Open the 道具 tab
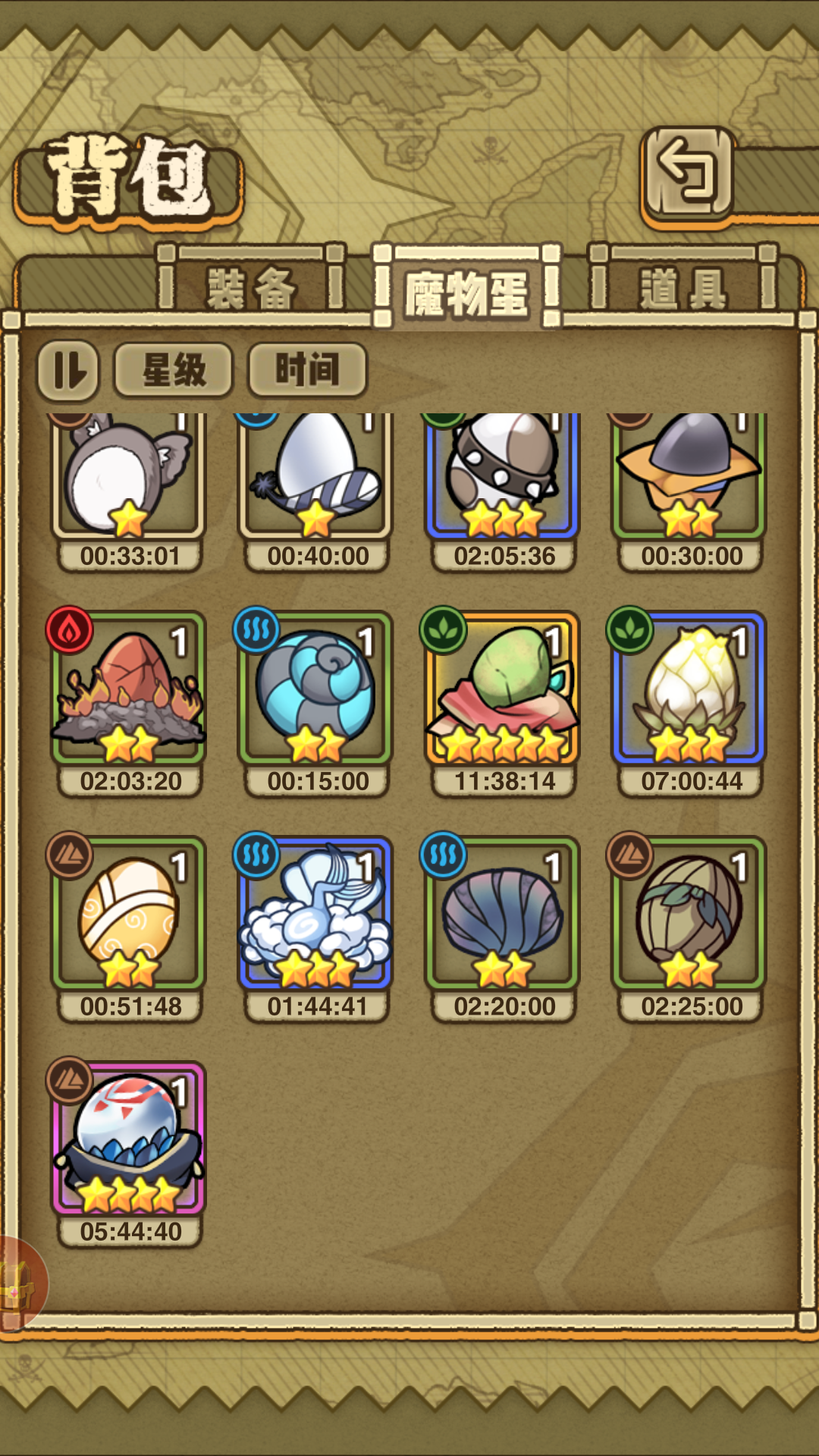Viewport: 819px width, 1456px height. pos(683,288)
